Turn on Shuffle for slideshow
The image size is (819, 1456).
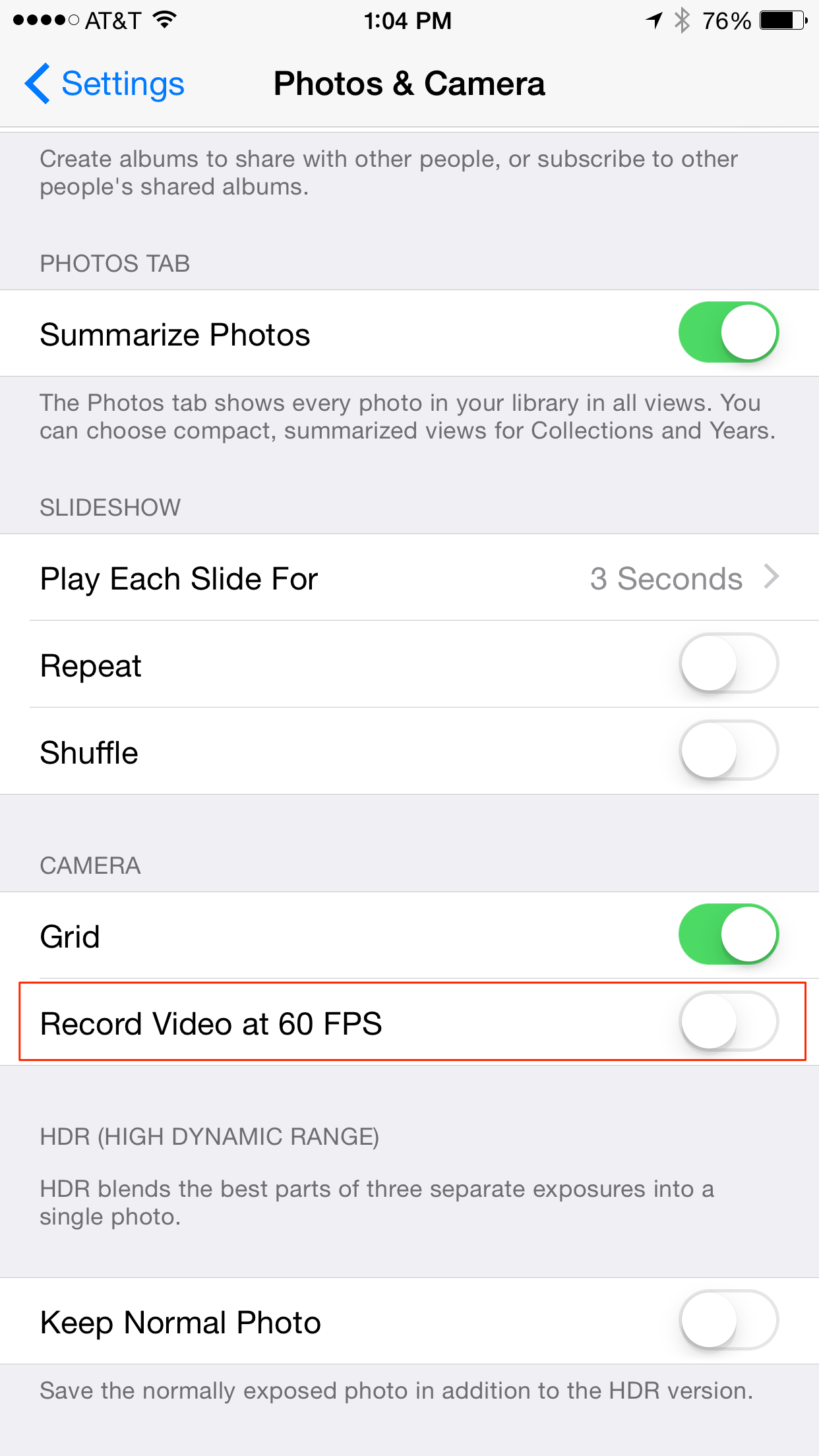(728, 751)
